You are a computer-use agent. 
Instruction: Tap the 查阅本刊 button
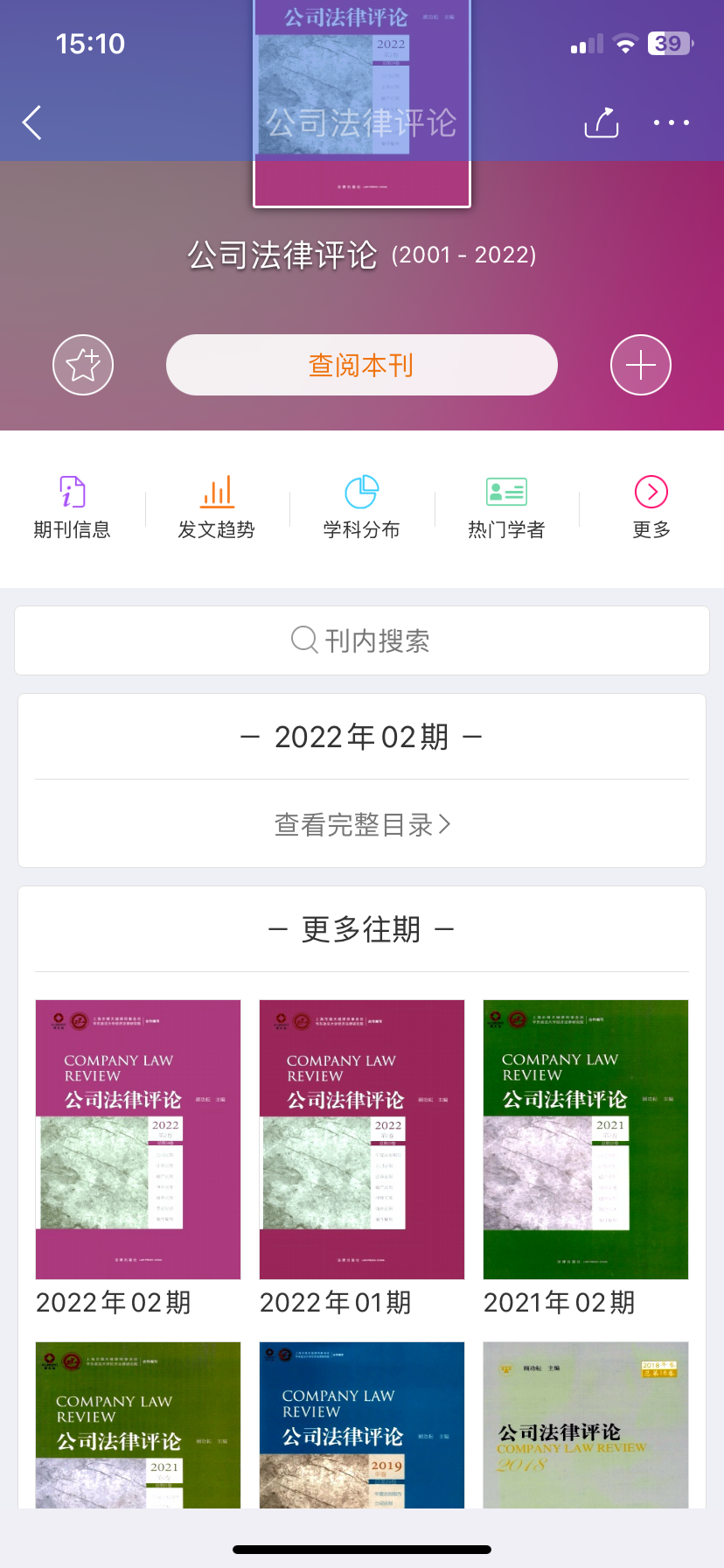coord(362,365)
